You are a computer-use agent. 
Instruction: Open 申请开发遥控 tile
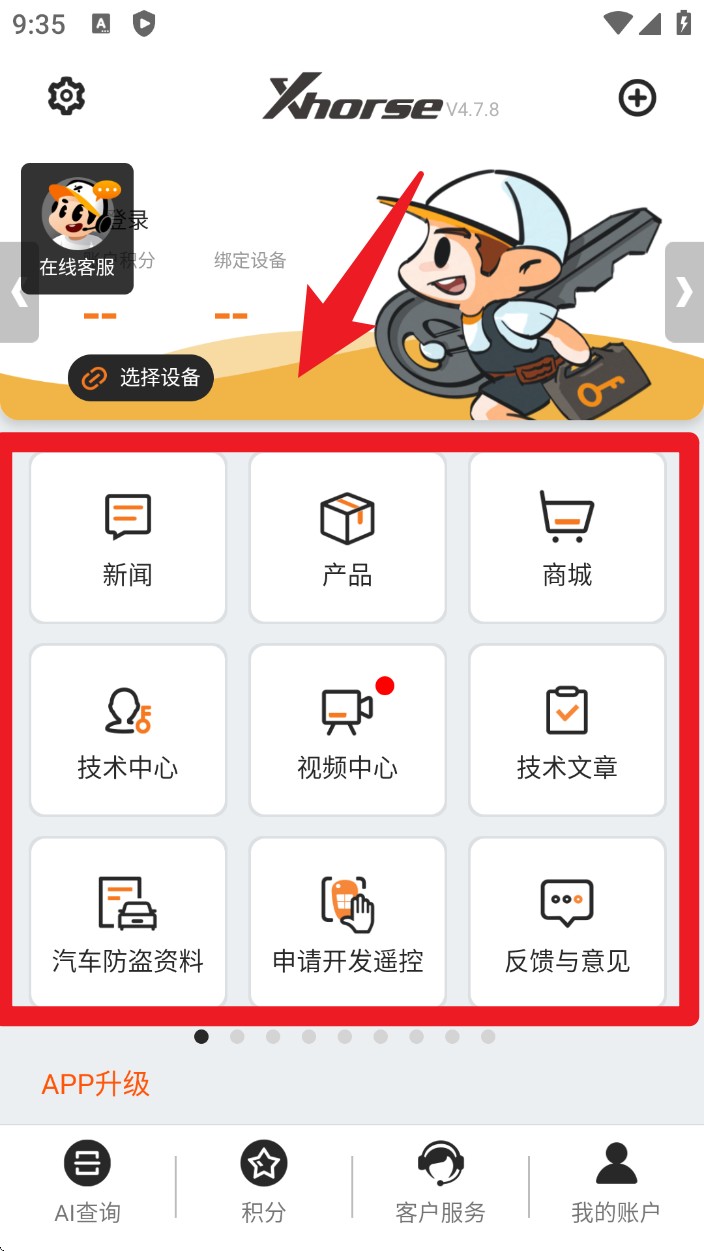point(347,922)
